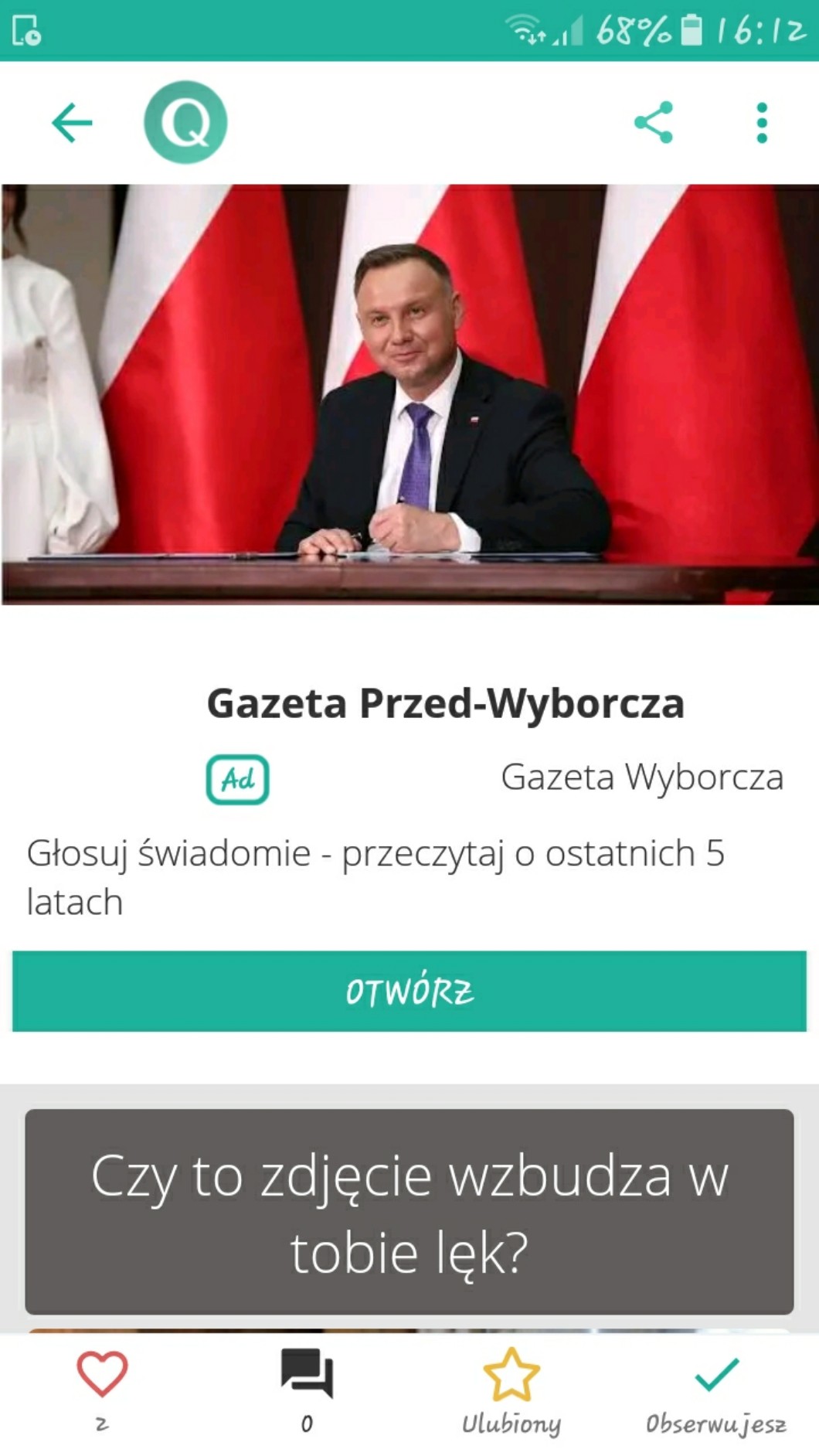Screen dimensions: 819x1456
Task: Go back using the arrow icon
Action: coord(72,123)
